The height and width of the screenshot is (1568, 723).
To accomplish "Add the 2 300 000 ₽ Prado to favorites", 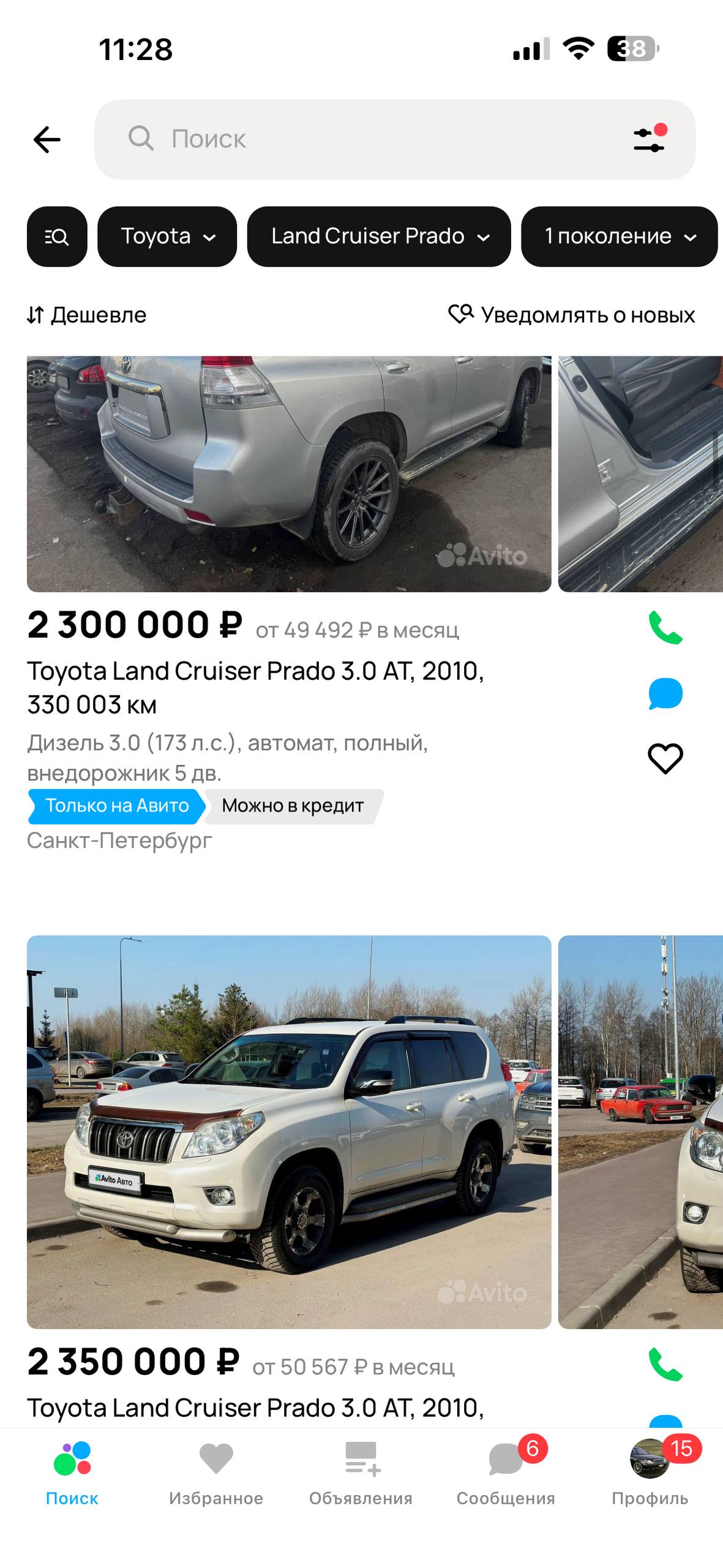I will 665,759.
